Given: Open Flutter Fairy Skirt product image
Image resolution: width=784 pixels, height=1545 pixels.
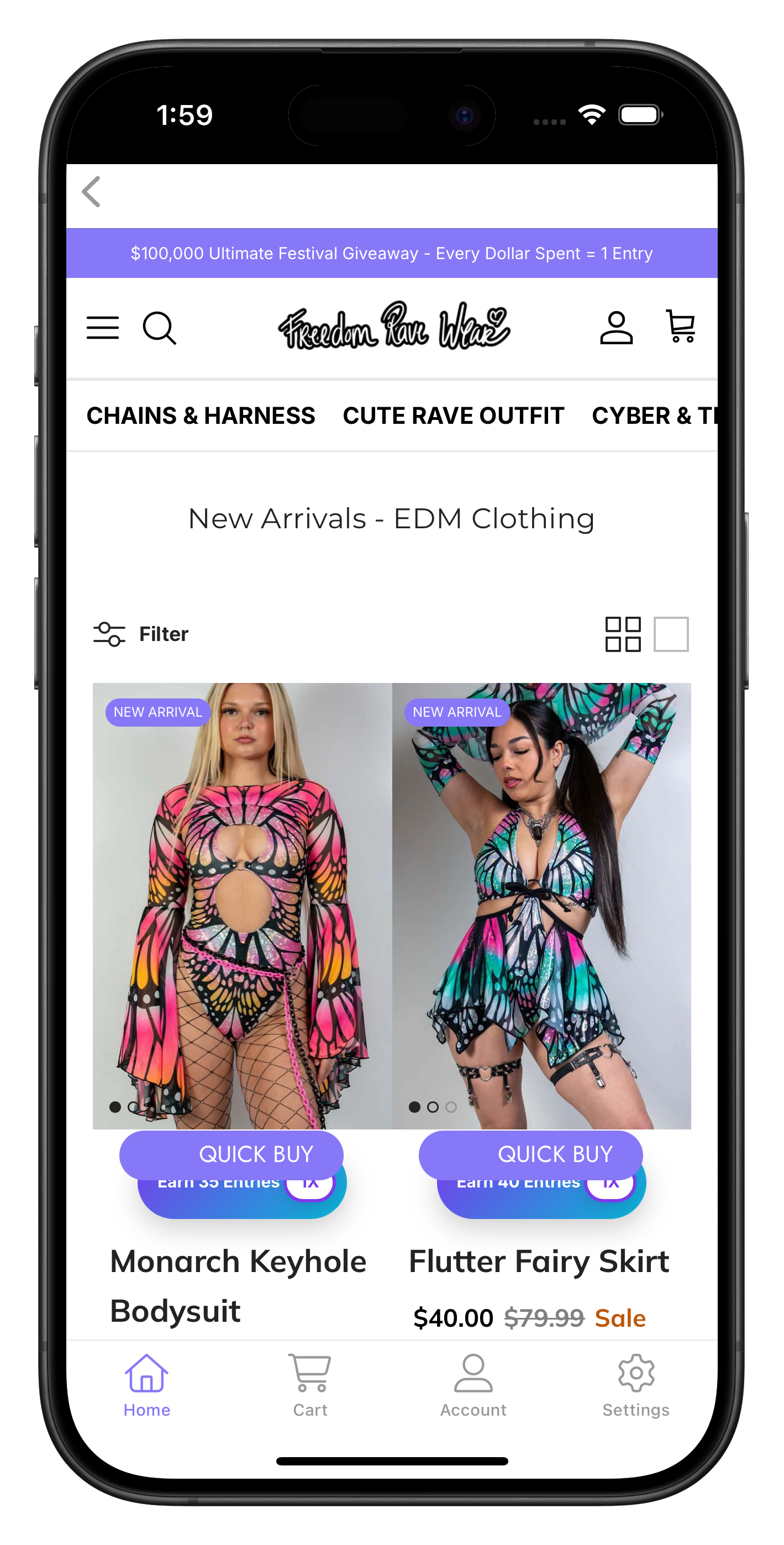Looking at the screenshot, I should (541, 906).
